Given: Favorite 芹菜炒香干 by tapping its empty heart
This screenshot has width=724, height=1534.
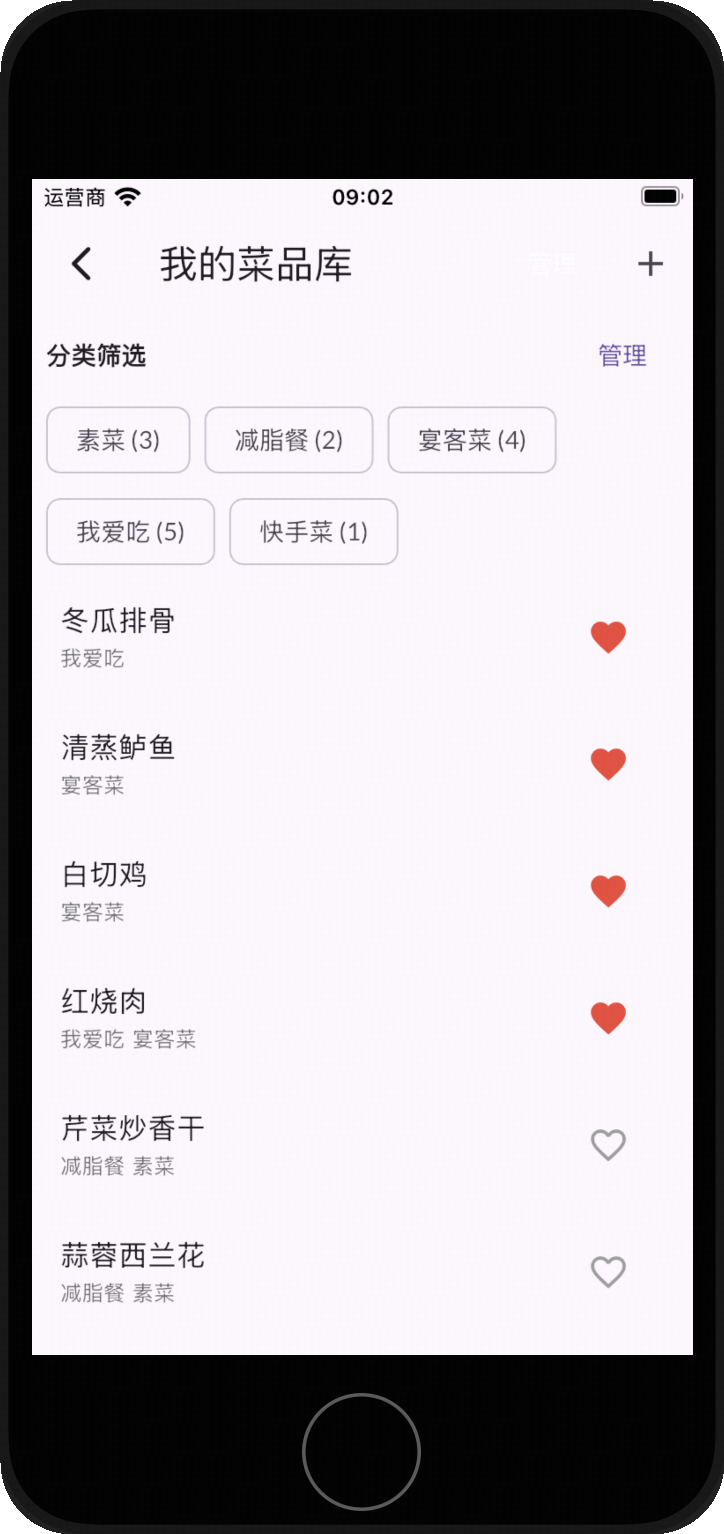Looking at the screenshot, I should tap(608, 1144).
